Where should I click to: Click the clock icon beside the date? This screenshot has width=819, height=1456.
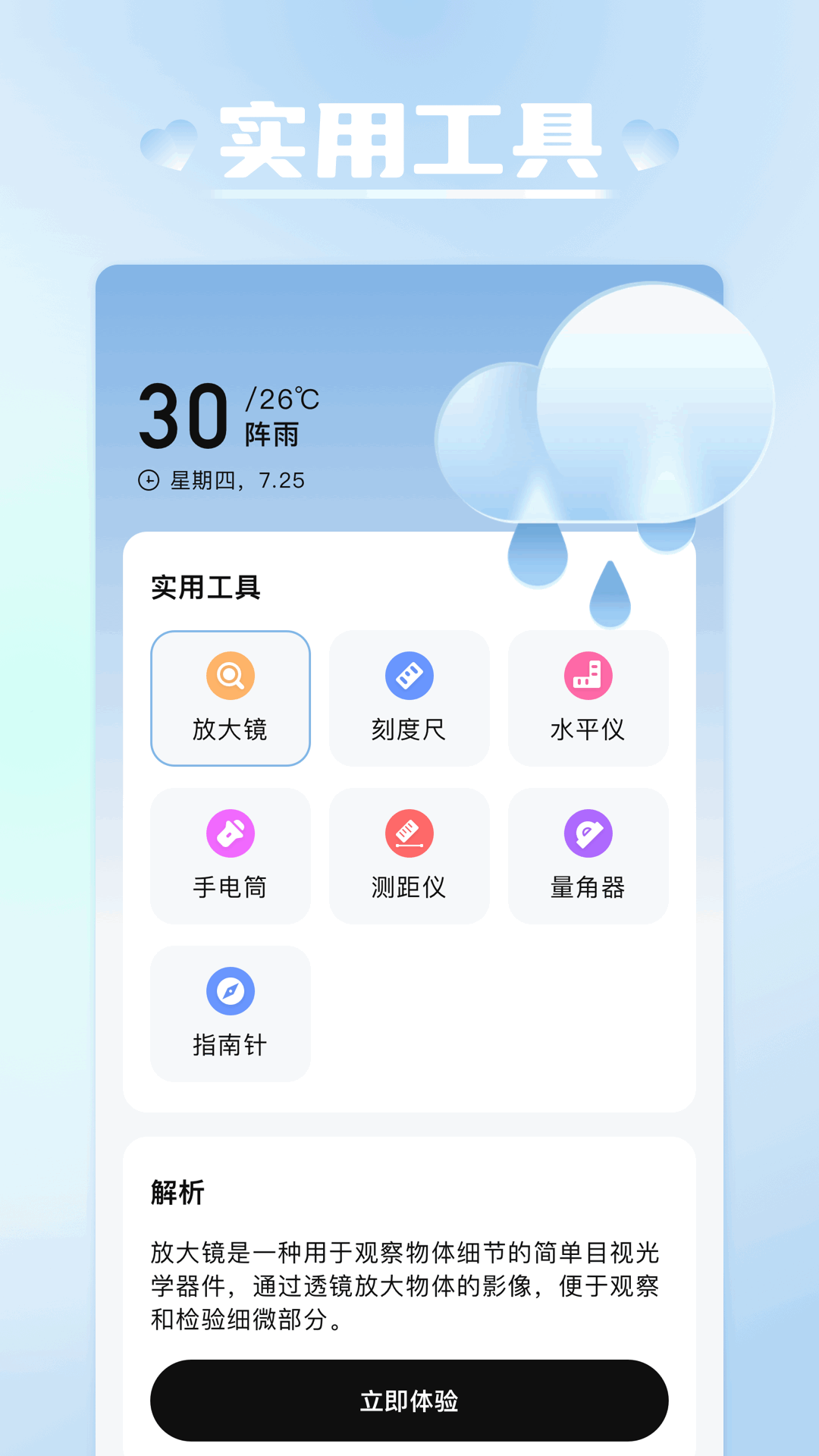click(x=149, y=479)
